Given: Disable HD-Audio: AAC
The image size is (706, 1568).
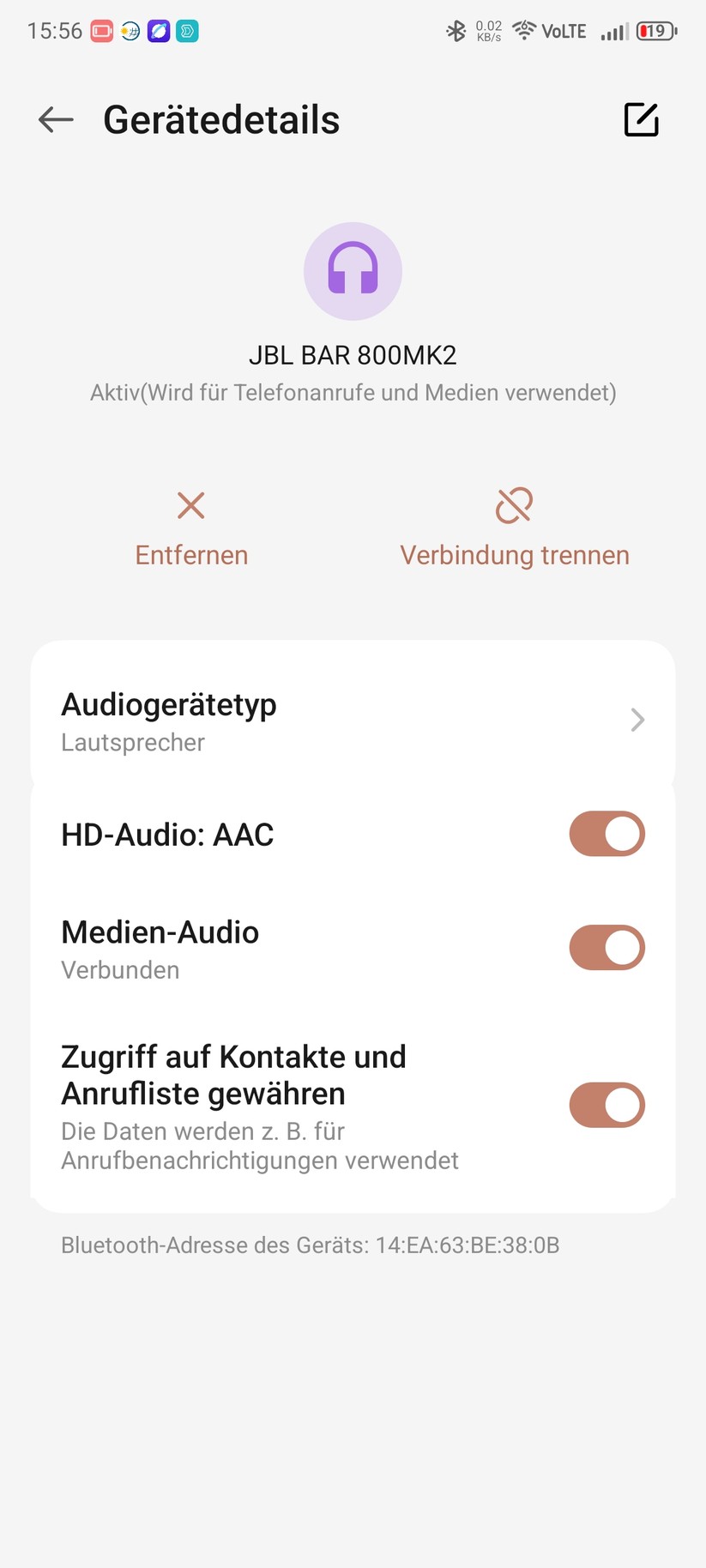Looking at the screenshot, I should pyautogui.click(x=606, y=833).
